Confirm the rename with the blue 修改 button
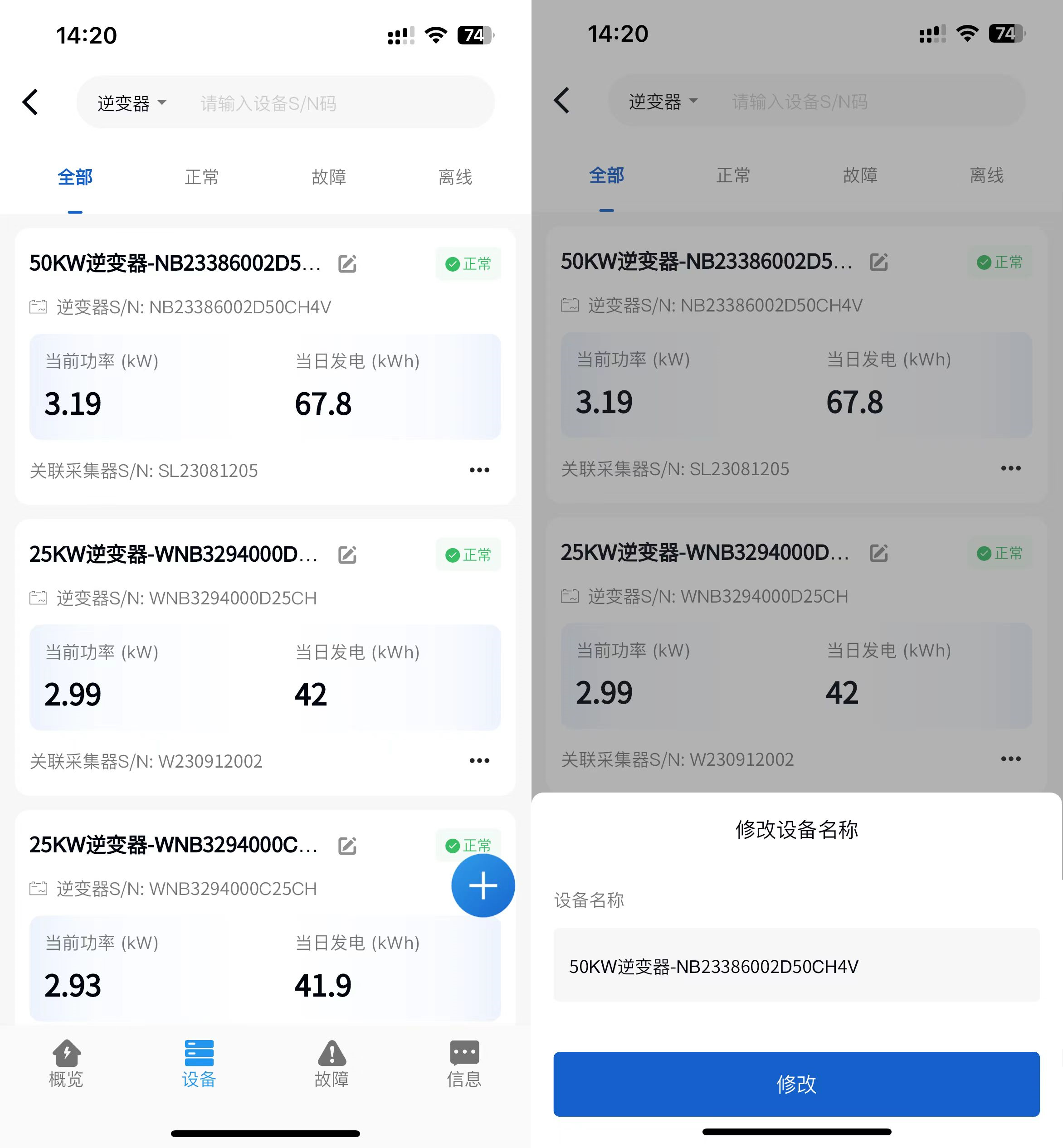 pyautogui.click(x=796, y=1084)
